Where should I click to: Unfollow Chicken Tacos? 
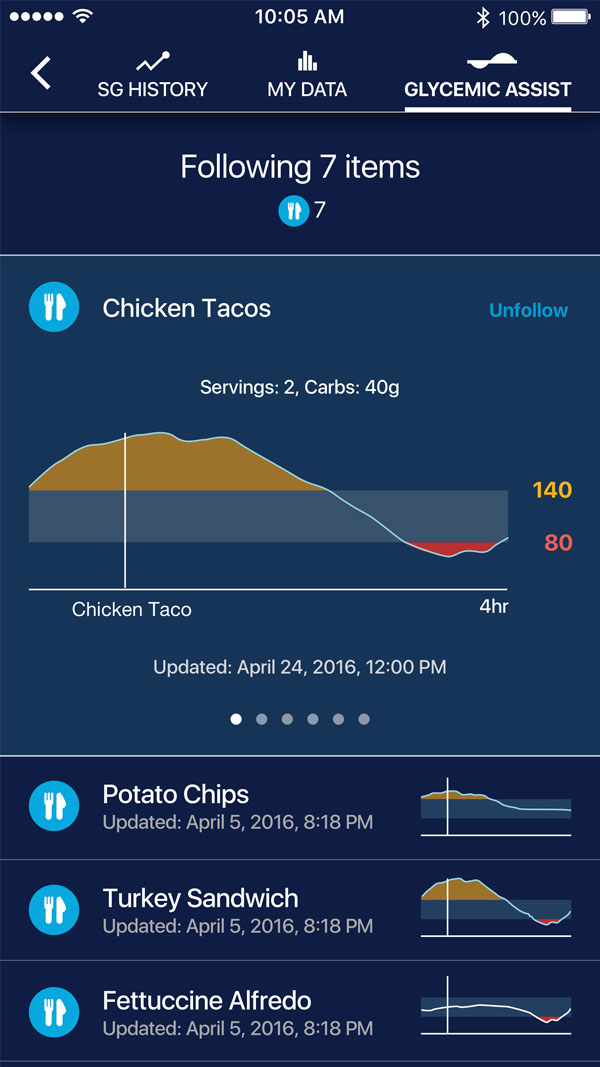click(x=528, y=310)
